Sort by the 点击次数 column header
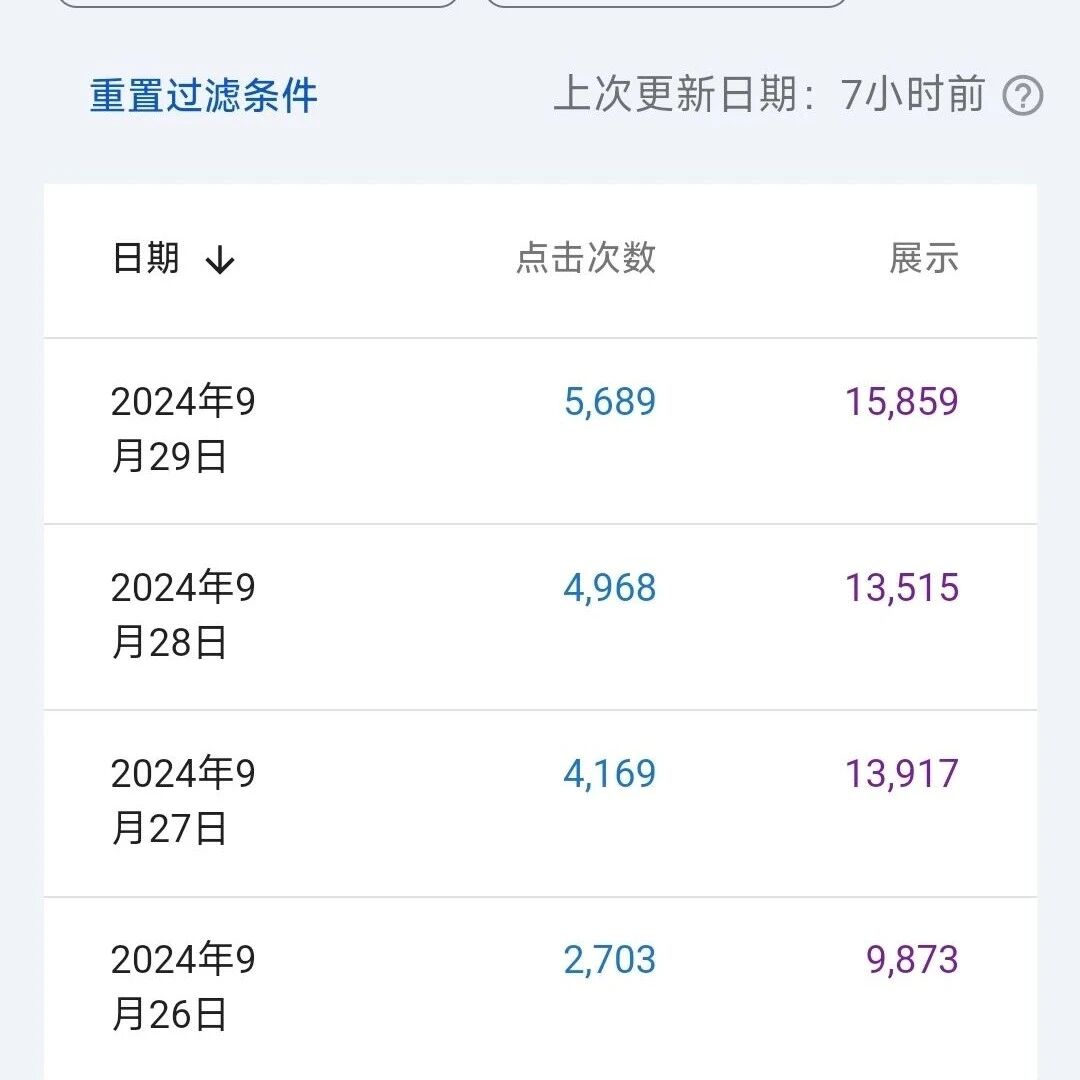1080x1080 pixels. [x=585, y=258]
